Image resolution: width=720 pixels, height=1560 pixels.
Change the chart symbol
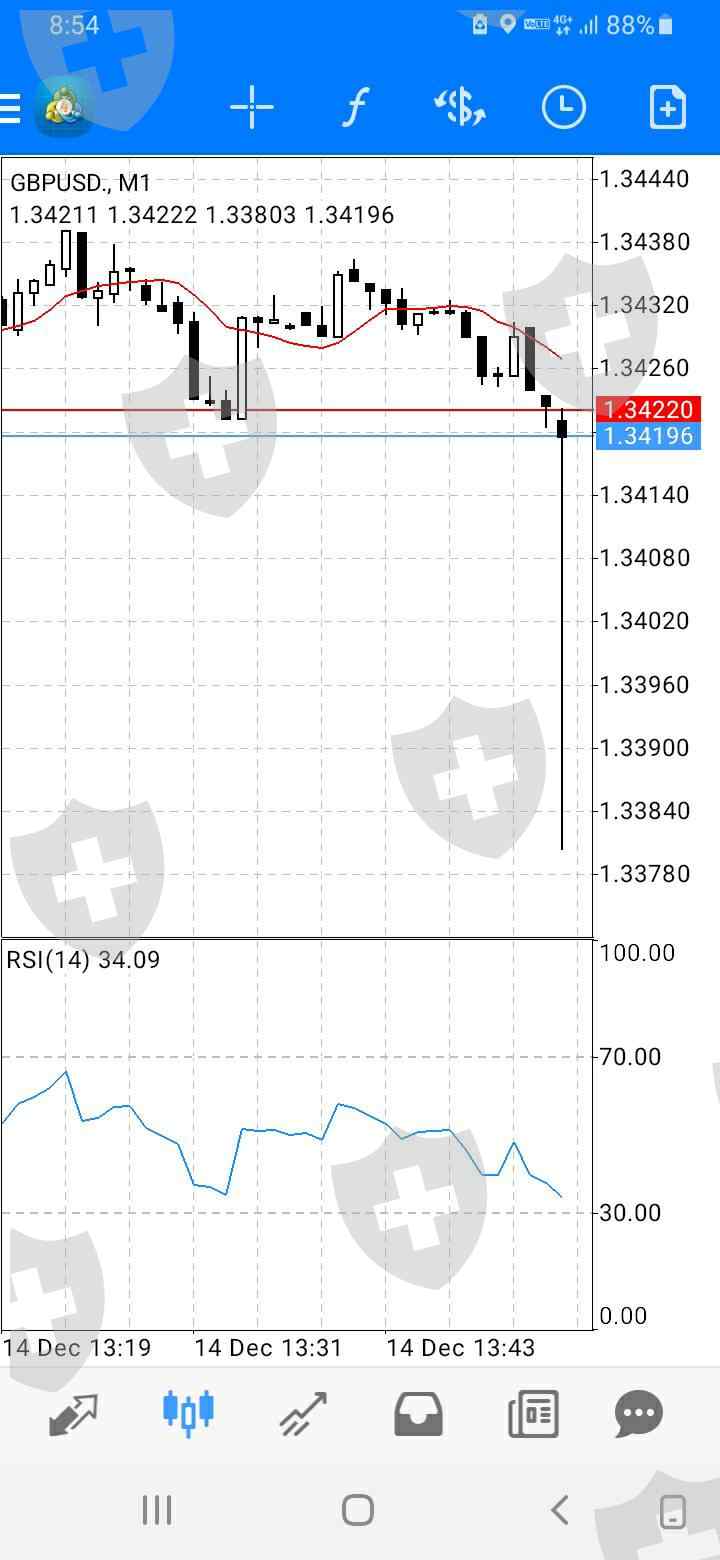[x=459, y=108]
